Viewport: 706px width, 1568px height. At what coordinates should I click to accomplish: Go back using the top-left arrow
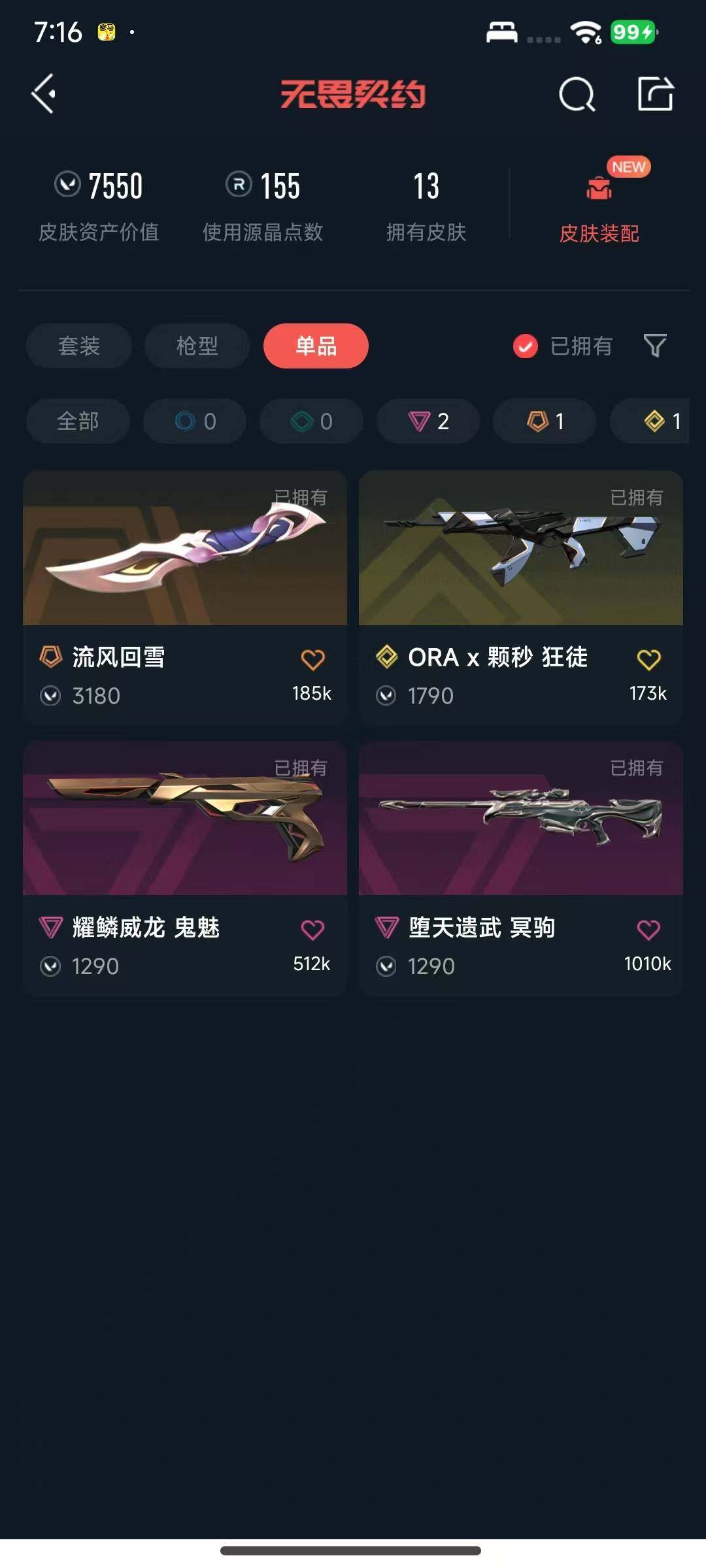click(44, 94)
